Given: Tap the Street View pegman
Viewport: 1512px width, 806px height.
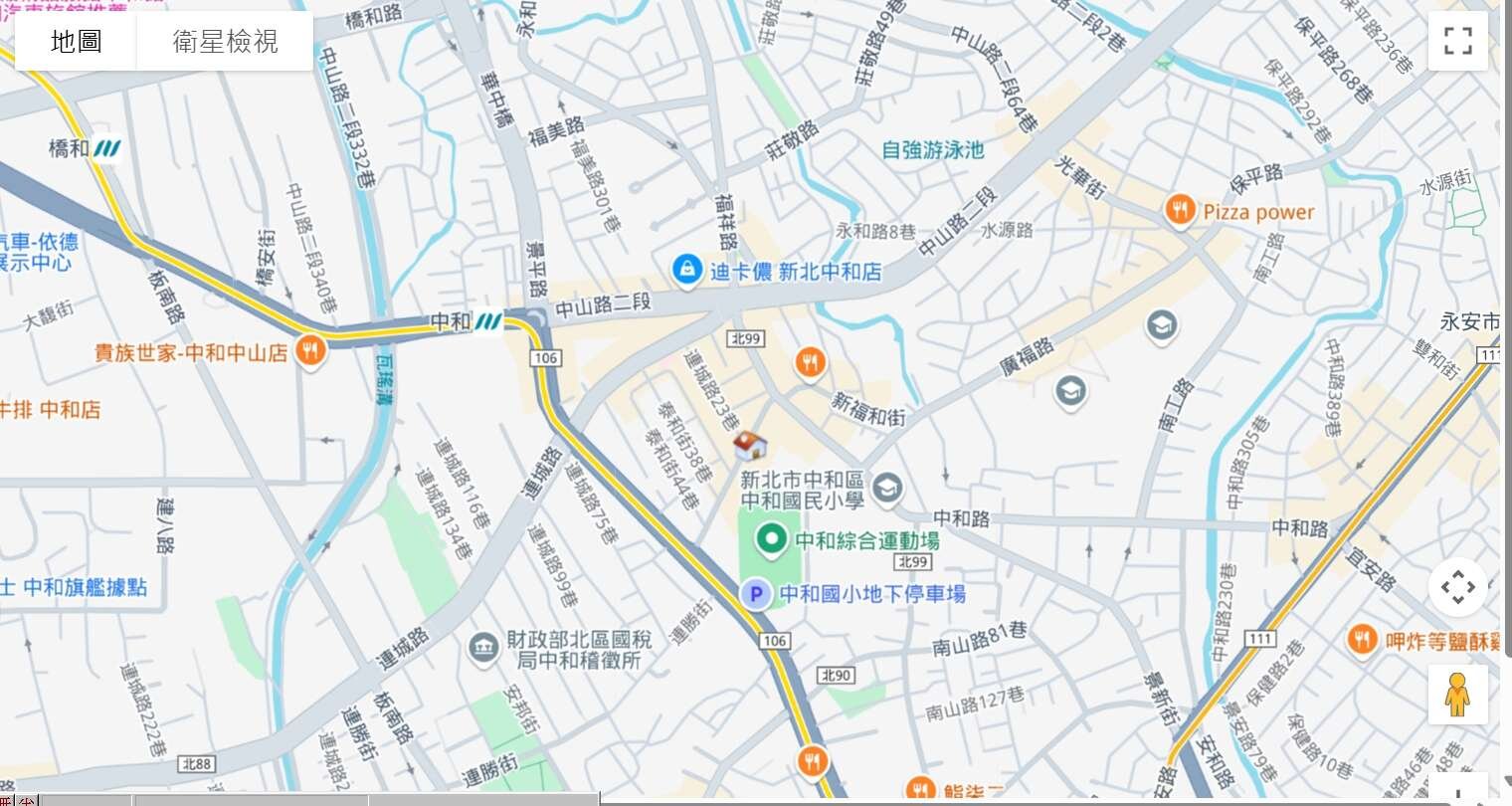Looking at the screenshot, I should coord(1457,694).
